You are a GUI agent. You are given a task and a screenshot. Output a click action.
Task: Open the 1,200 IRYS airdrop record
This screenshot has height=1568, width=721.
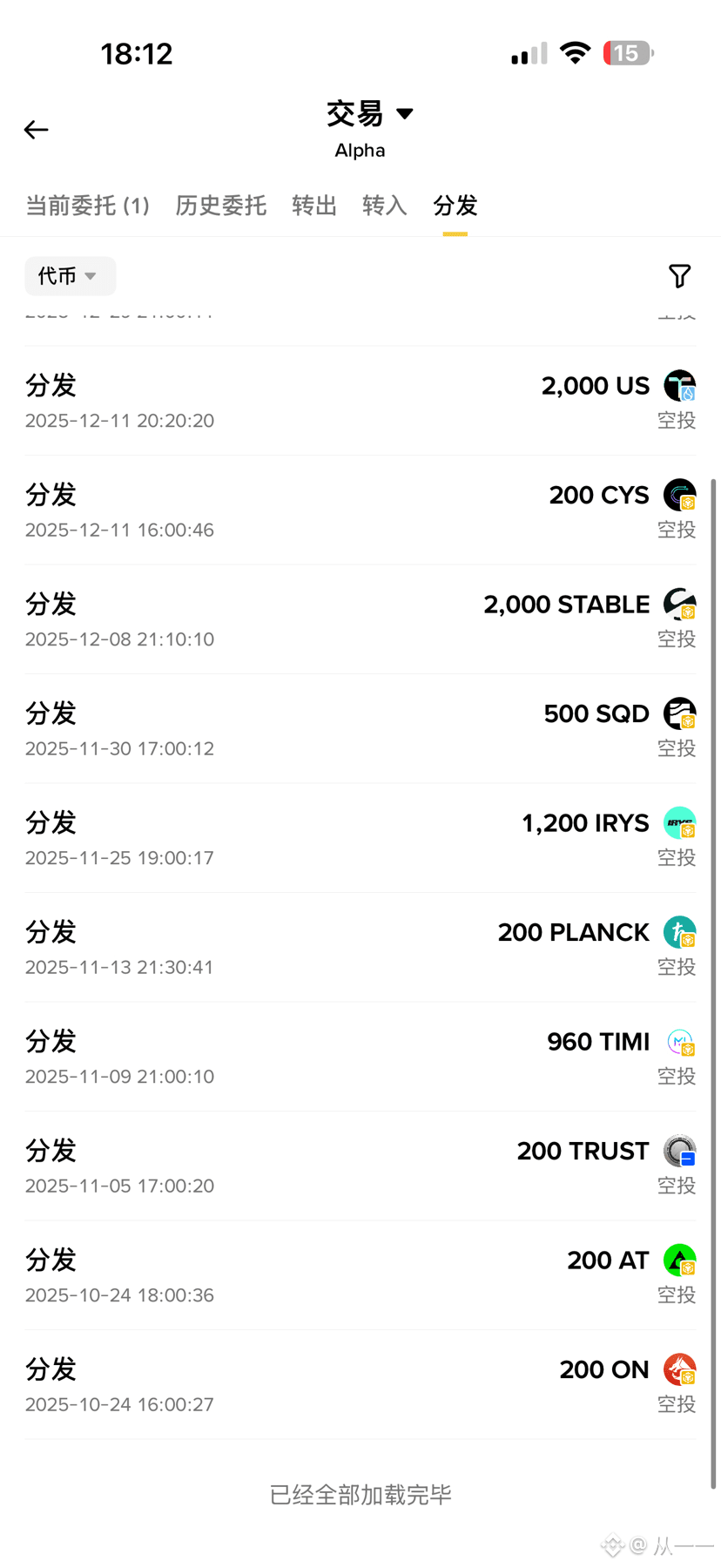pyautogui.click(x=360, y=838)
